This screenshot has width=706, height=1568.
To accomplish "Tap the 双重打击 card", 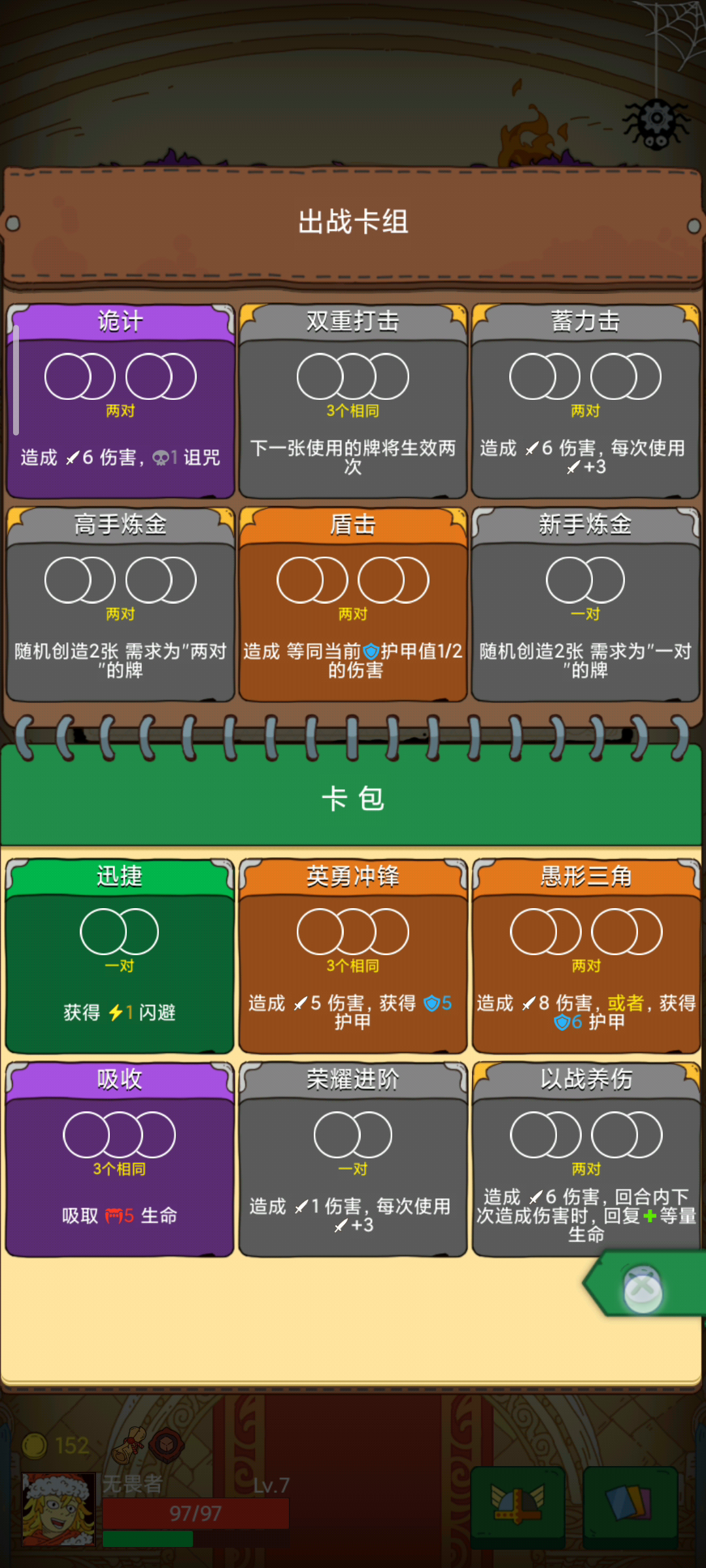I will click(353, 401).
